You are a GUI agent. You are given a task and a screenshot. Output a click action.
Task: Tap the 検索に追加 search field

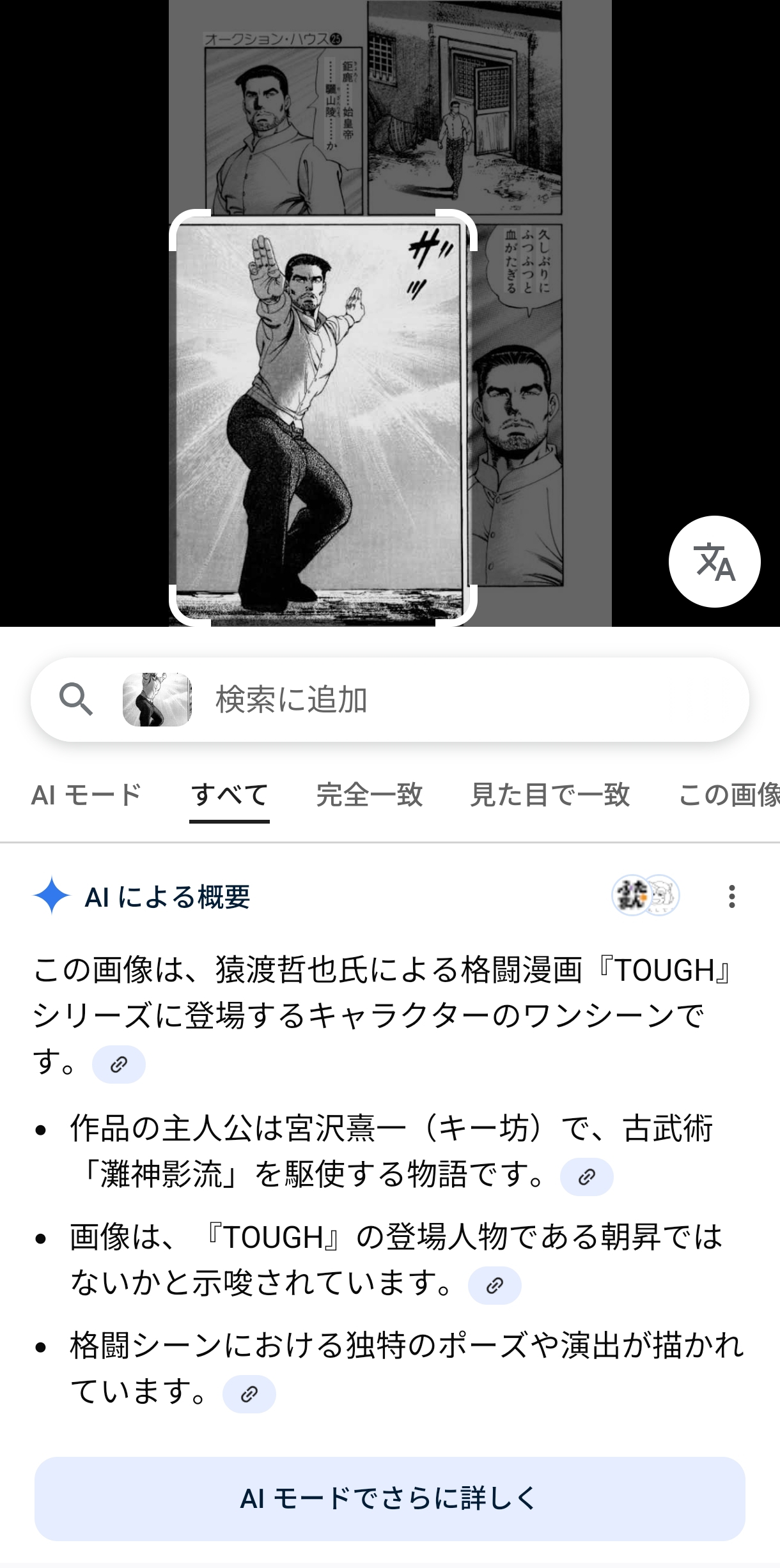(448, 700)
